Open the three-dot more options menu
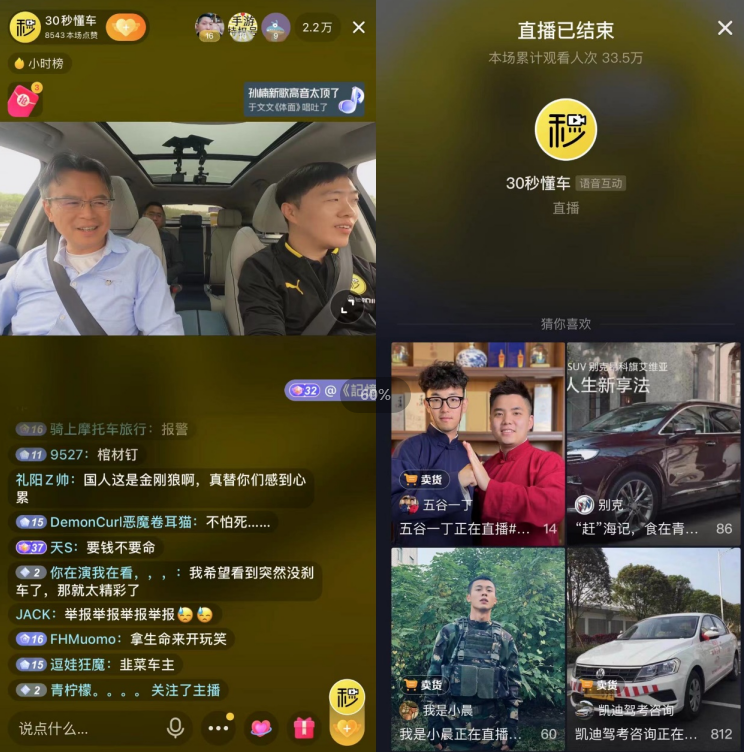Viewport: 744px width, 752px height. click(x=217, y=728)
